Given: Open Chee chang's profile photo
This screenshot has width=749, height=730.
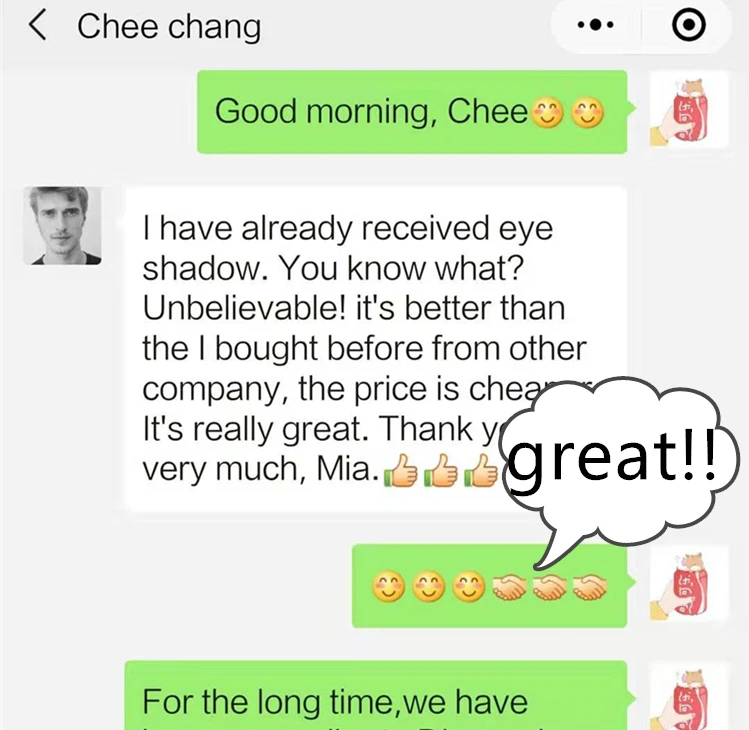Looking at the screenshot, I should pyautogui.click(x=62, y=225).
